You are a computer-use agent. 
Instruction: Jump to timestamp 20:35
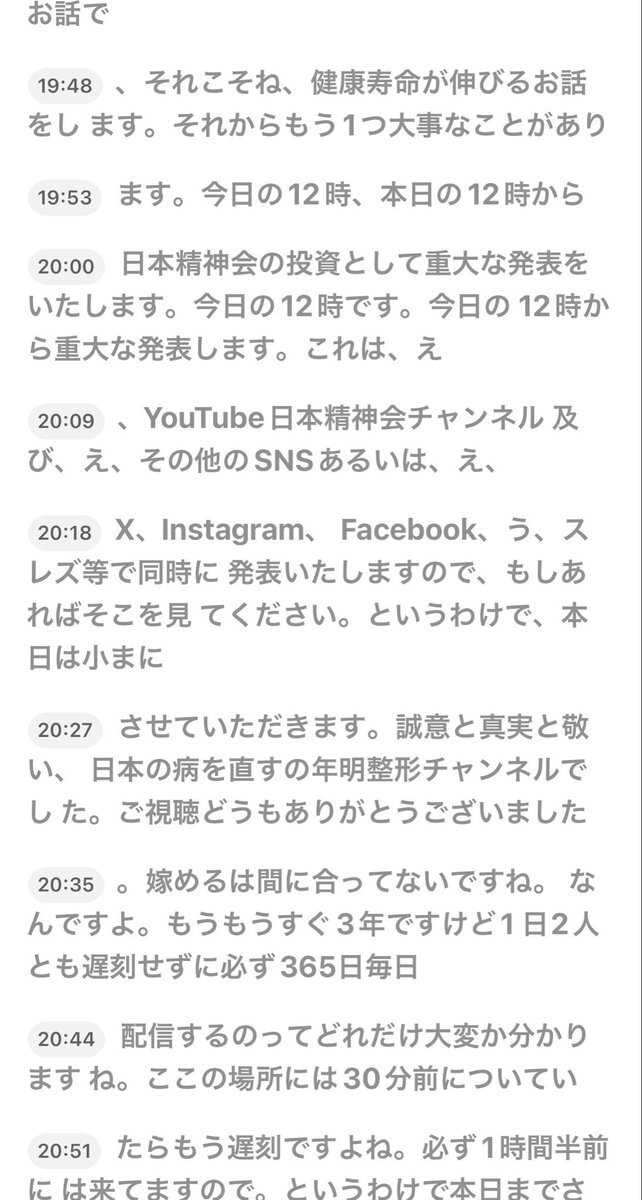66,884
